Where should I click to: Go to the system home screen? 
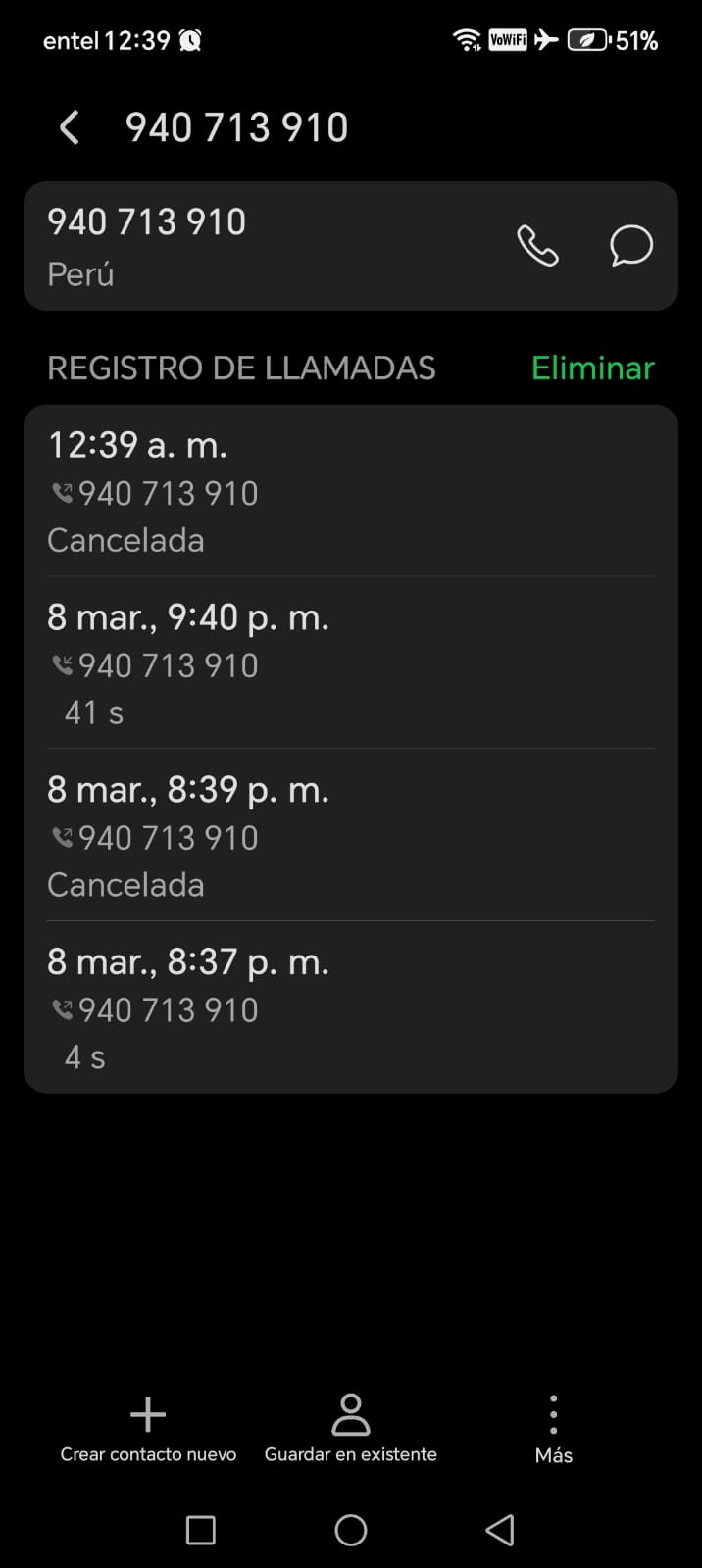[x=350, y=1530]
